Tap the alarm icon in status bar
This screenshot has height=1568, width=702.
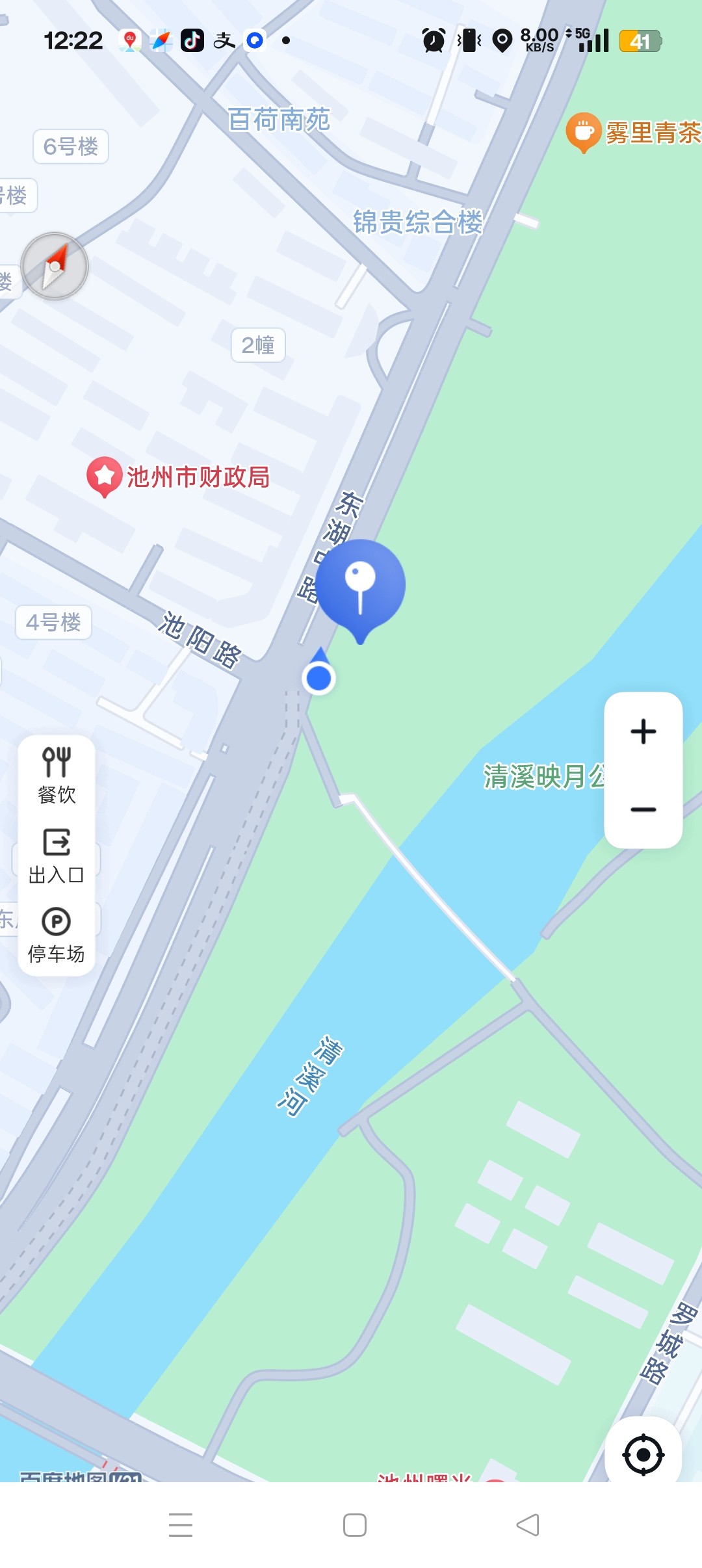[x=433, y=40]
